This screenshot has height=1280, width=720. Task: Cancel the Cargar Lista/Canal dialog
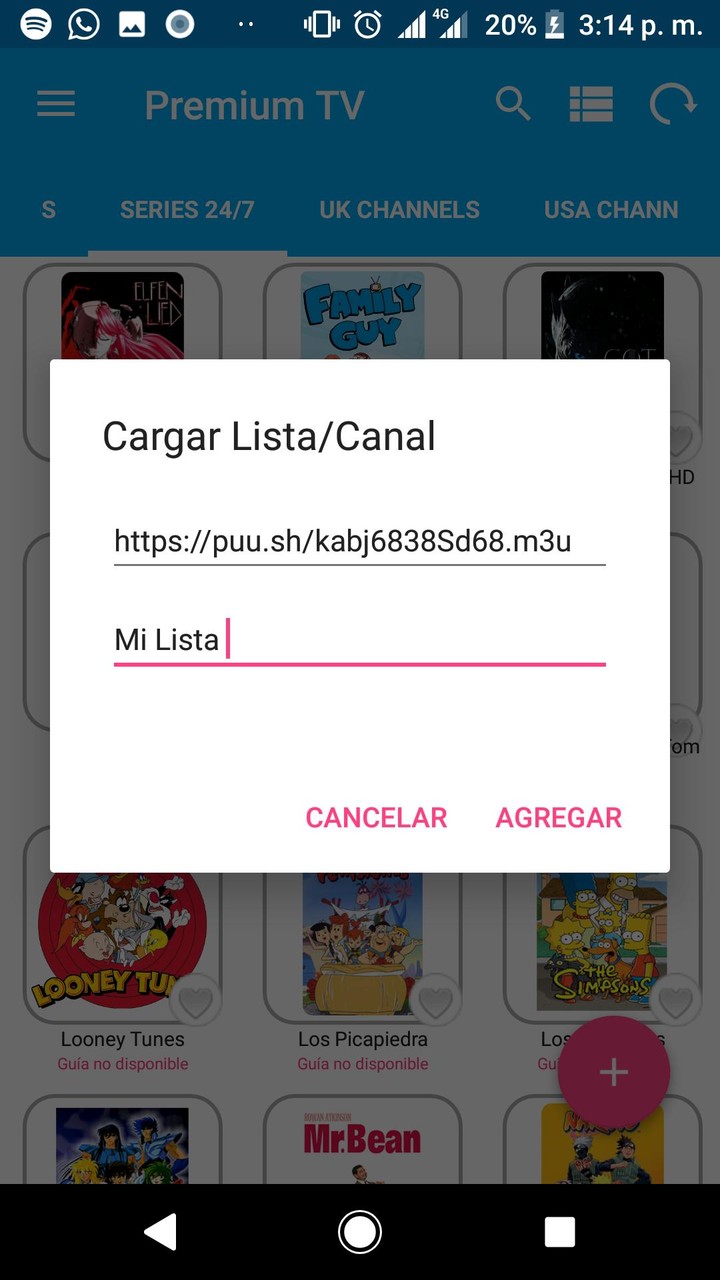(376, 817)
